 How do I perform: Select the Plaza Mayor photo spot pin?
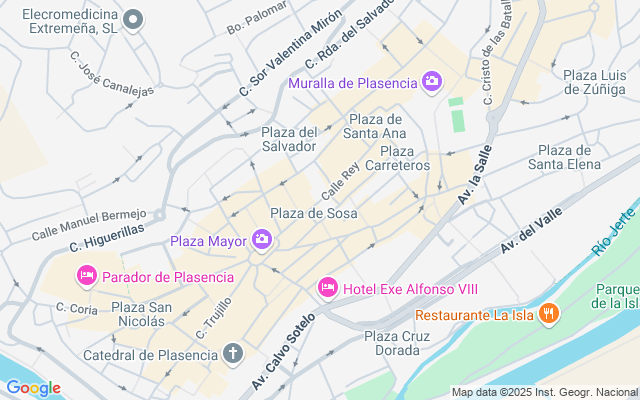click(x=263, y=240)
